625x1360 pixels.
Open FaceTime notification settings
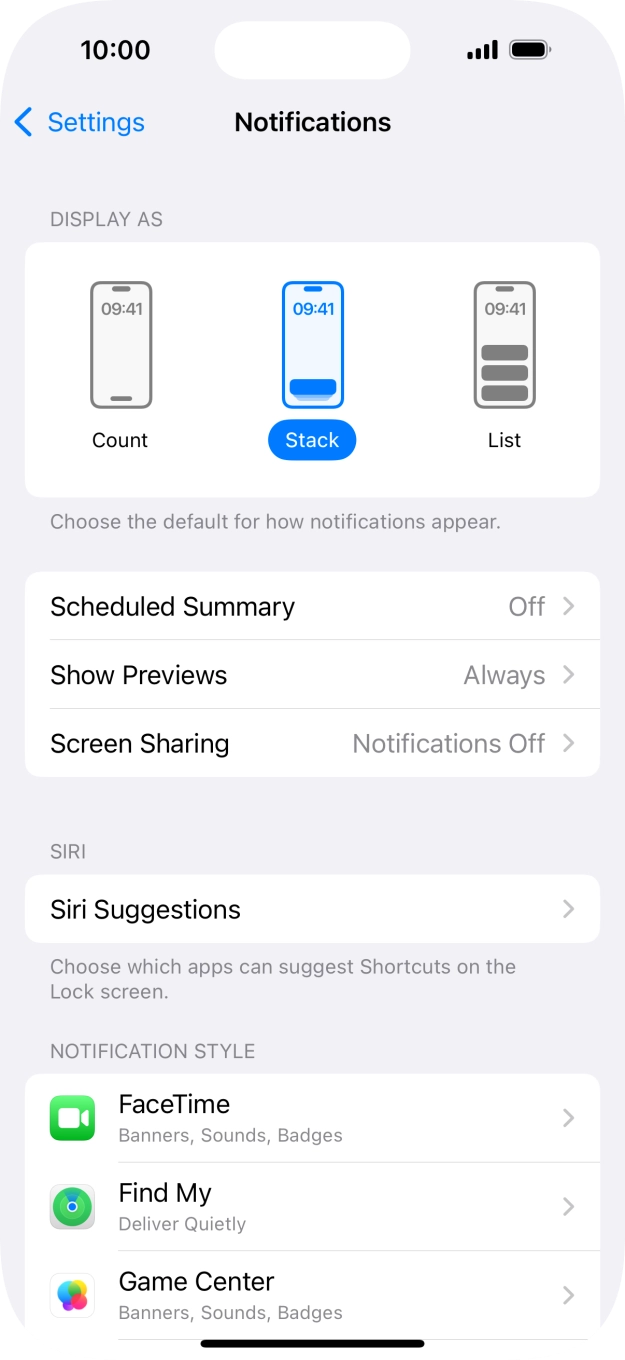click(x=312, y=1118)
